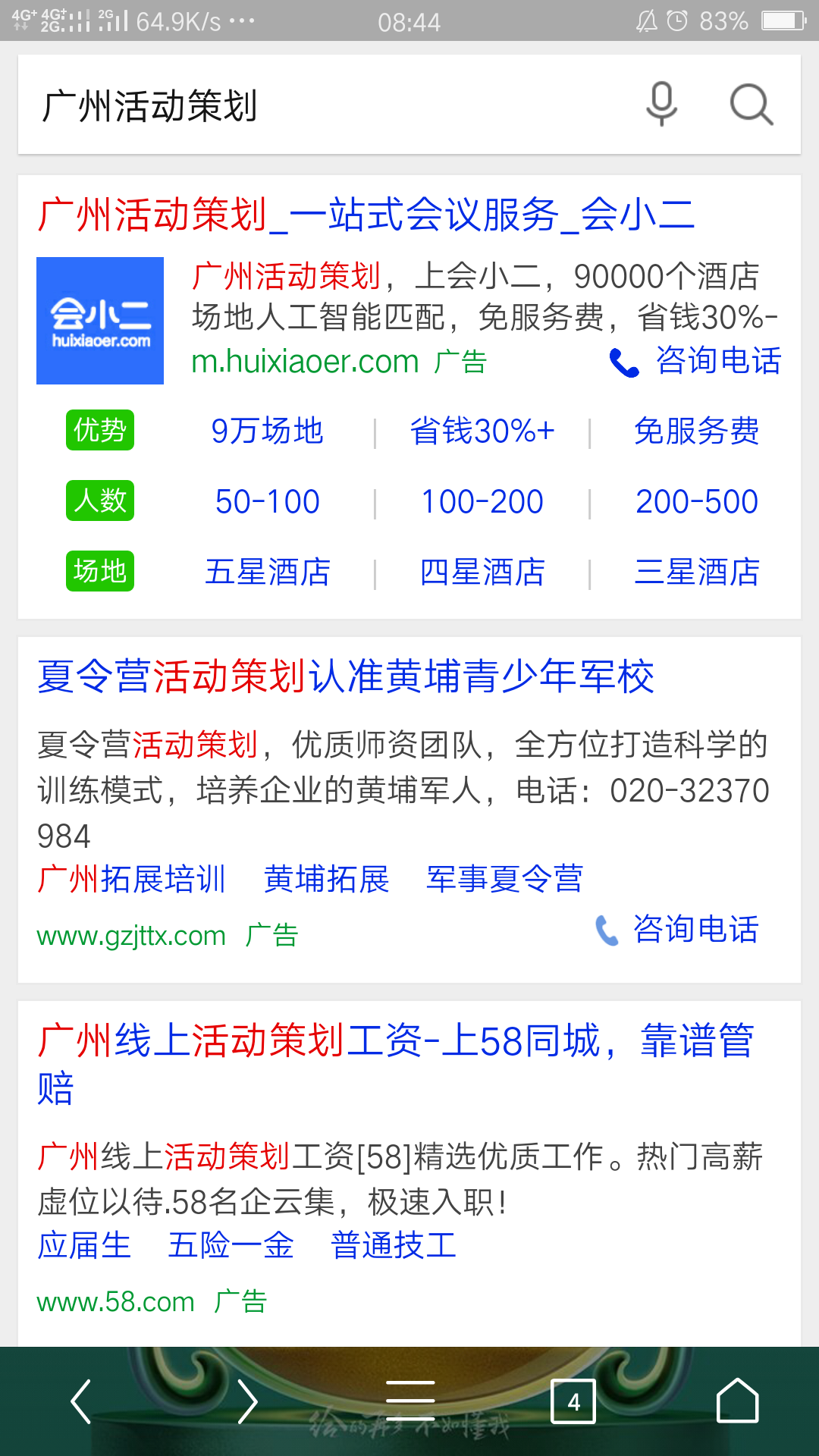Open the 广州拓展培训 sublink
The width and height of the screenshot is (819, 1456).
click(x=131, y=879)
